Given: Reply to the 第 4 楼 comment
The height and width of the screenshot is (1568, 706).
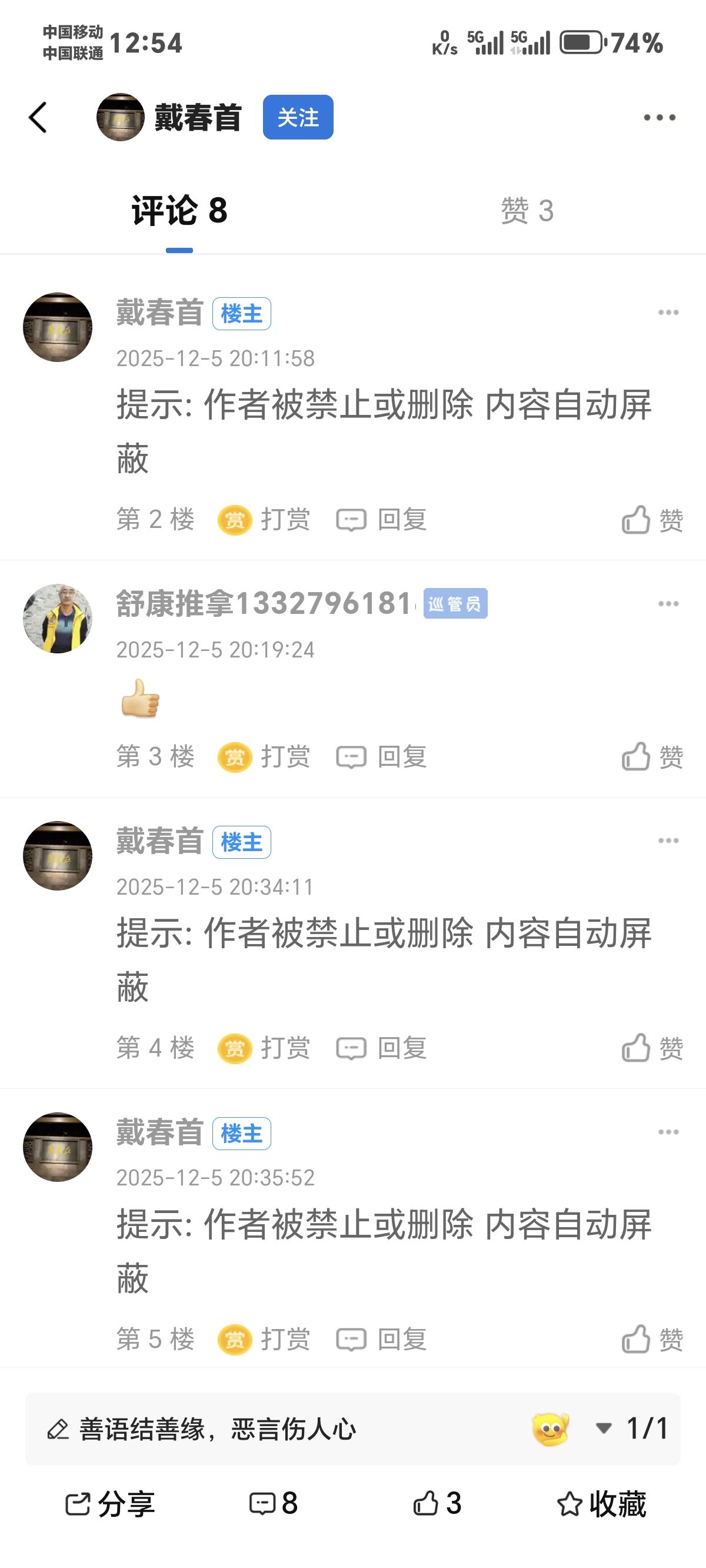Looking at the screenshot, I should click(x=382, y=1049).
